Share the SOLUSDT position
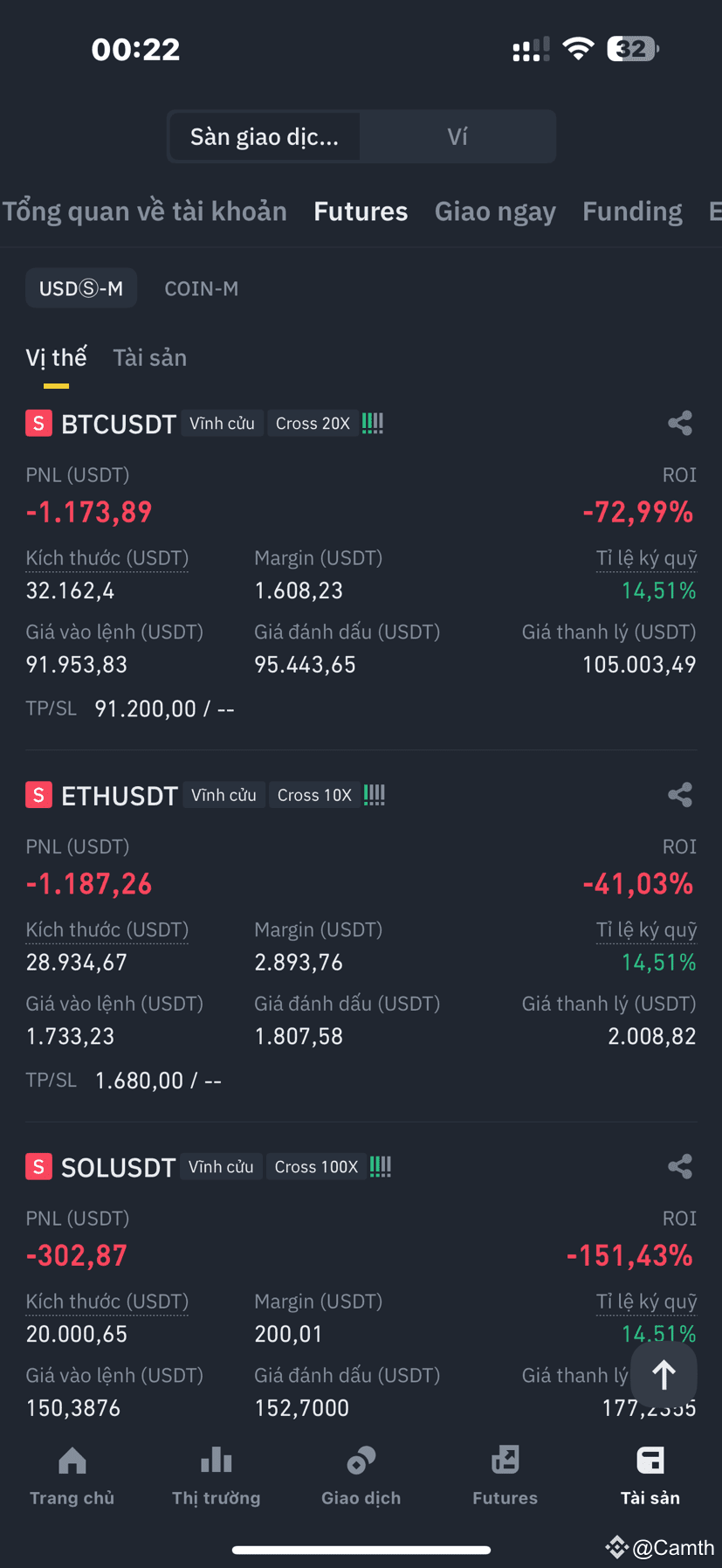This screenshot has height=1568, width=722. pyautogui.click(x=679, y=1166)
